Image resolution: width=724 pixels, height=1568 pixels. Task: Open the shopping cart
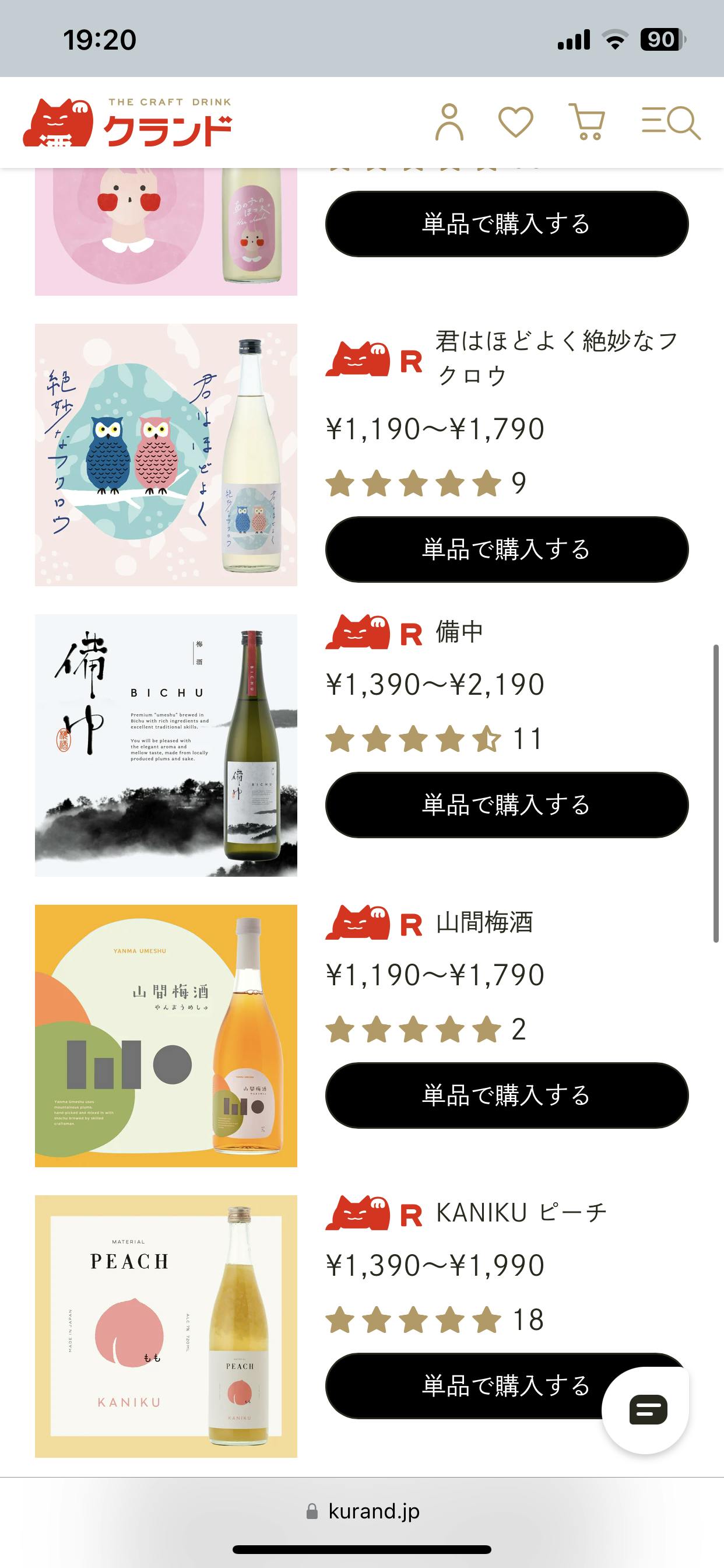(586, 123)
